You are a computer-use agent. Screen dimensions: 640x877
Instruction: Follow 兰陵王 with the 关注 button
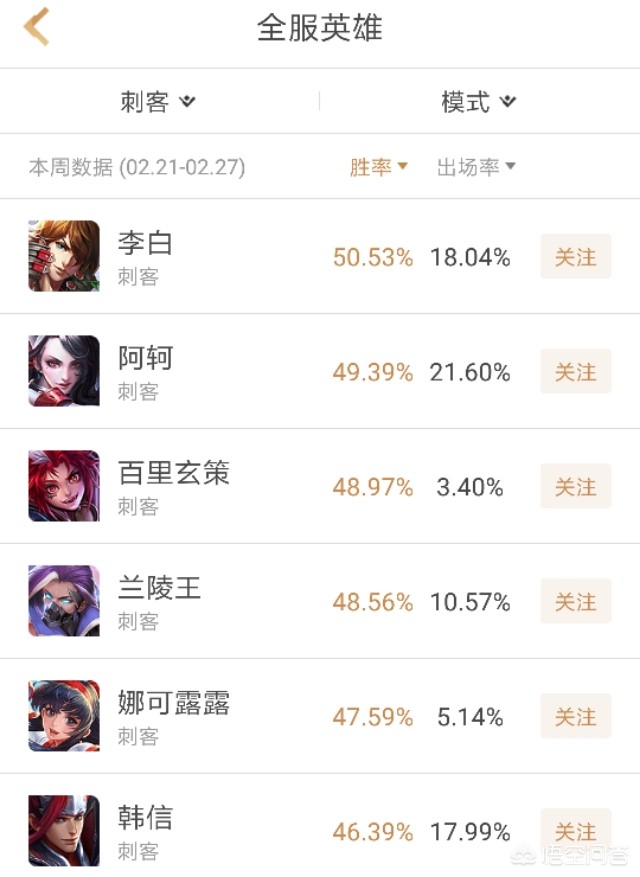(575, 602)
